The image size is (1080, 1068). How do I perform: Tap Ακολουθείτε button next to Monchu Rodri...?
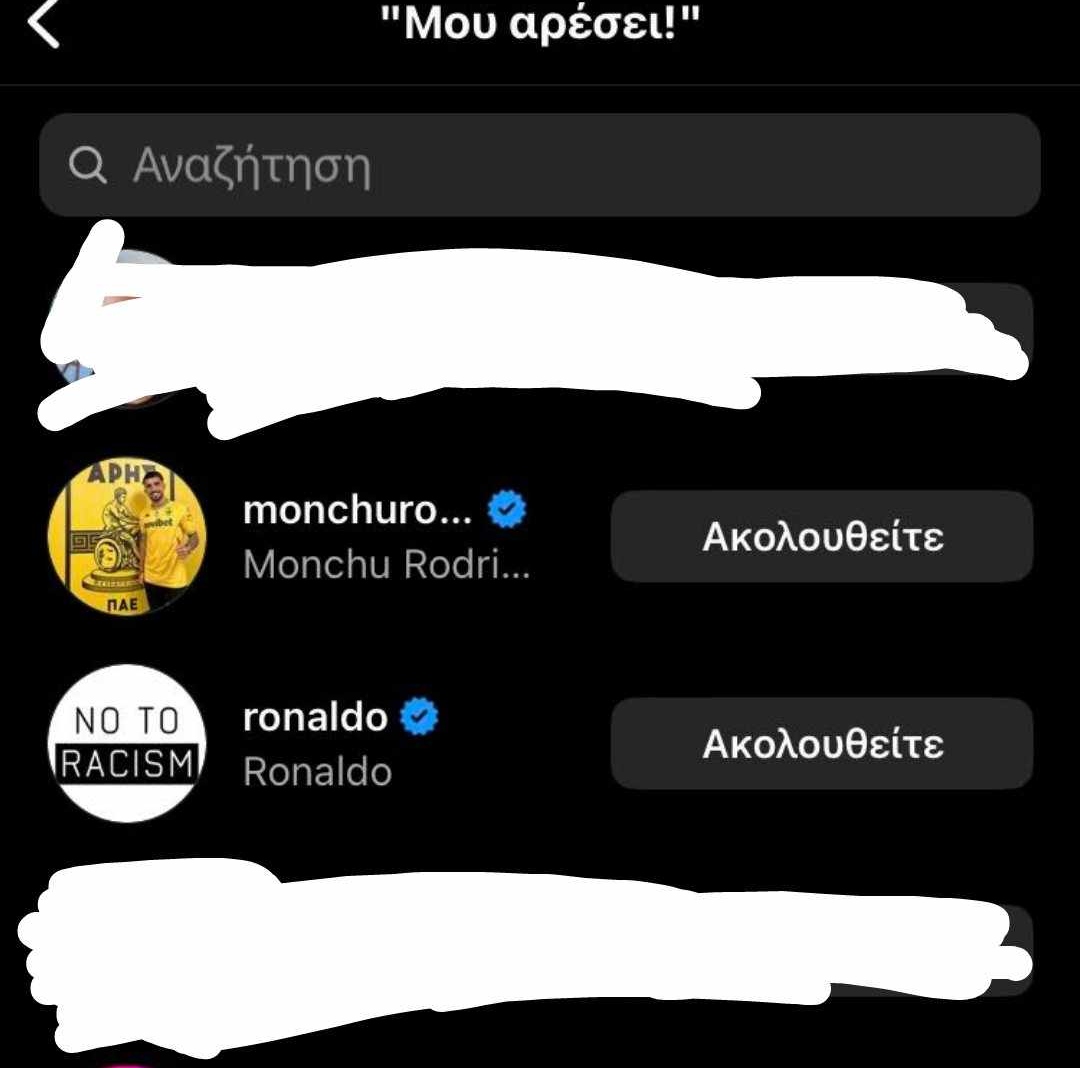pyautogui.click(x=821, y=537)
